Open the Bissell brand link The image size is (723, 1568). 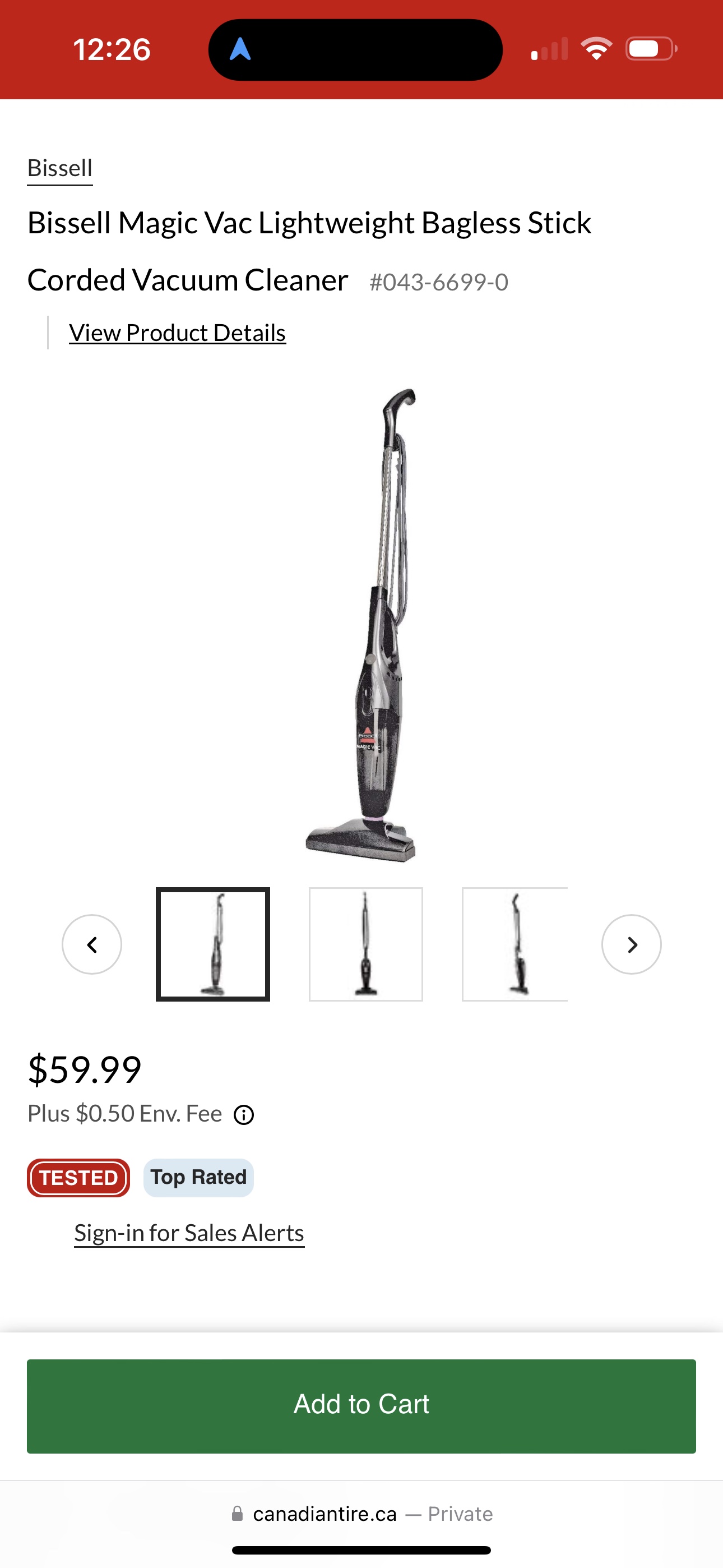pyautogui.click(x=59, y=168)
